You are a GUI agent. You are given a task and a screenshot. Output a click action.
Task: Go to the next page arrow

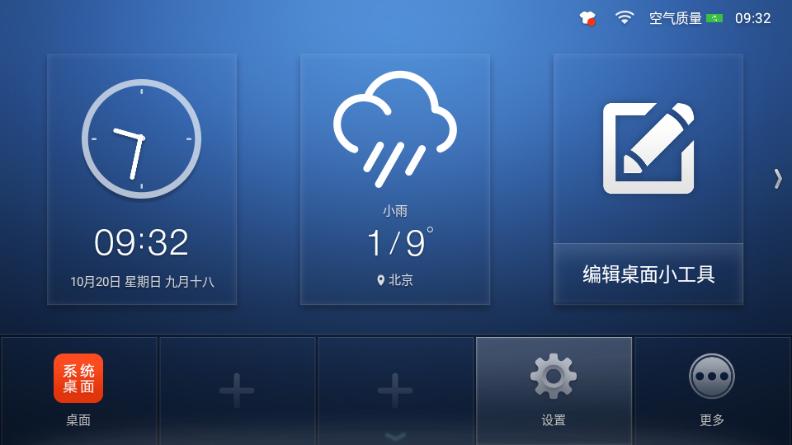(x=778, y=178)
